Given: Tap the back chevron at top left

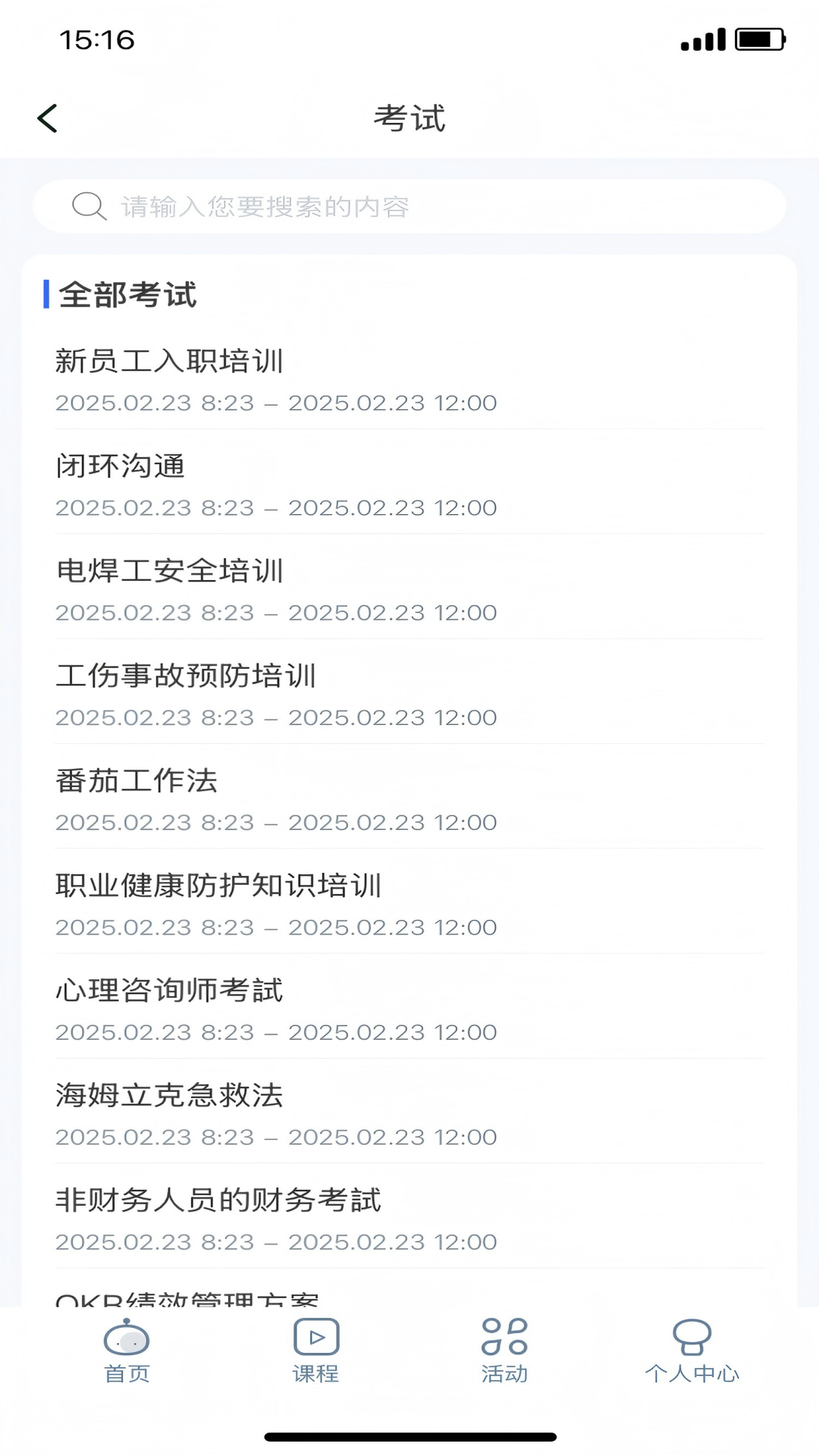Looking at the screenshot, I should point(48,118).
